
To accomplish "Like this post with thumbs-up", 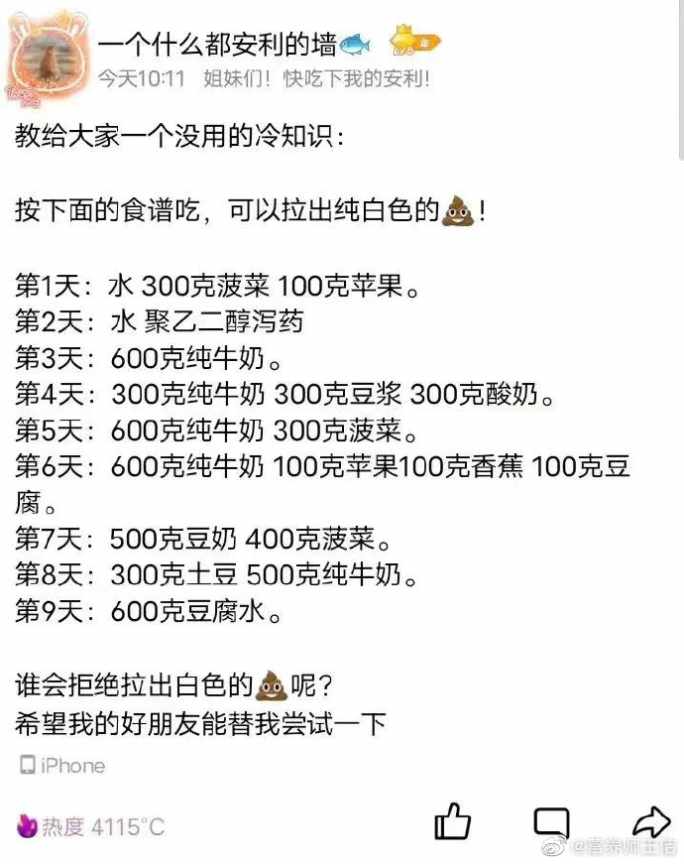I will [453, 821].
